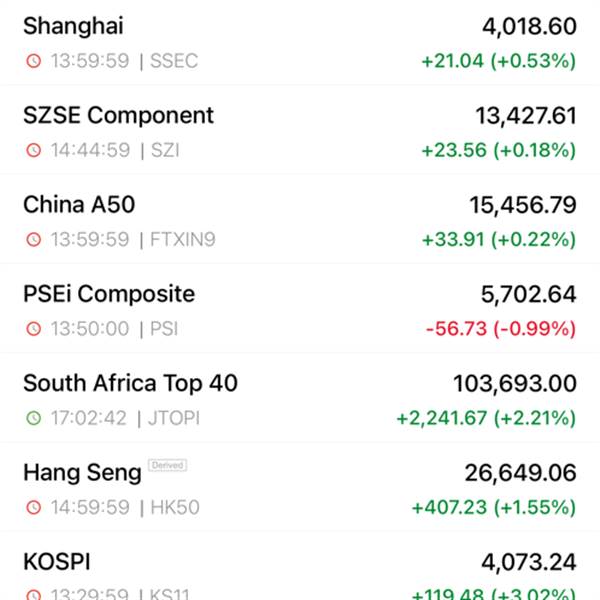Select the China A50 row
Screen dimensions: 600x600
pyautogui.click(x=300, y=221)
